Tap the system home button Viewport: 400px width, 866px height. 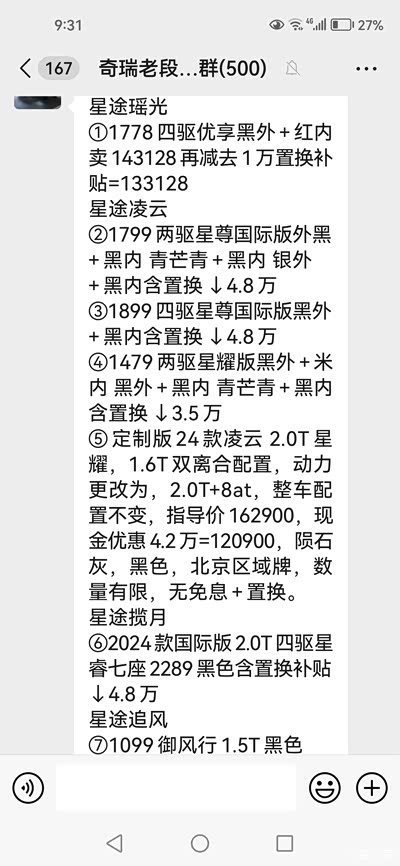[199, 843]
